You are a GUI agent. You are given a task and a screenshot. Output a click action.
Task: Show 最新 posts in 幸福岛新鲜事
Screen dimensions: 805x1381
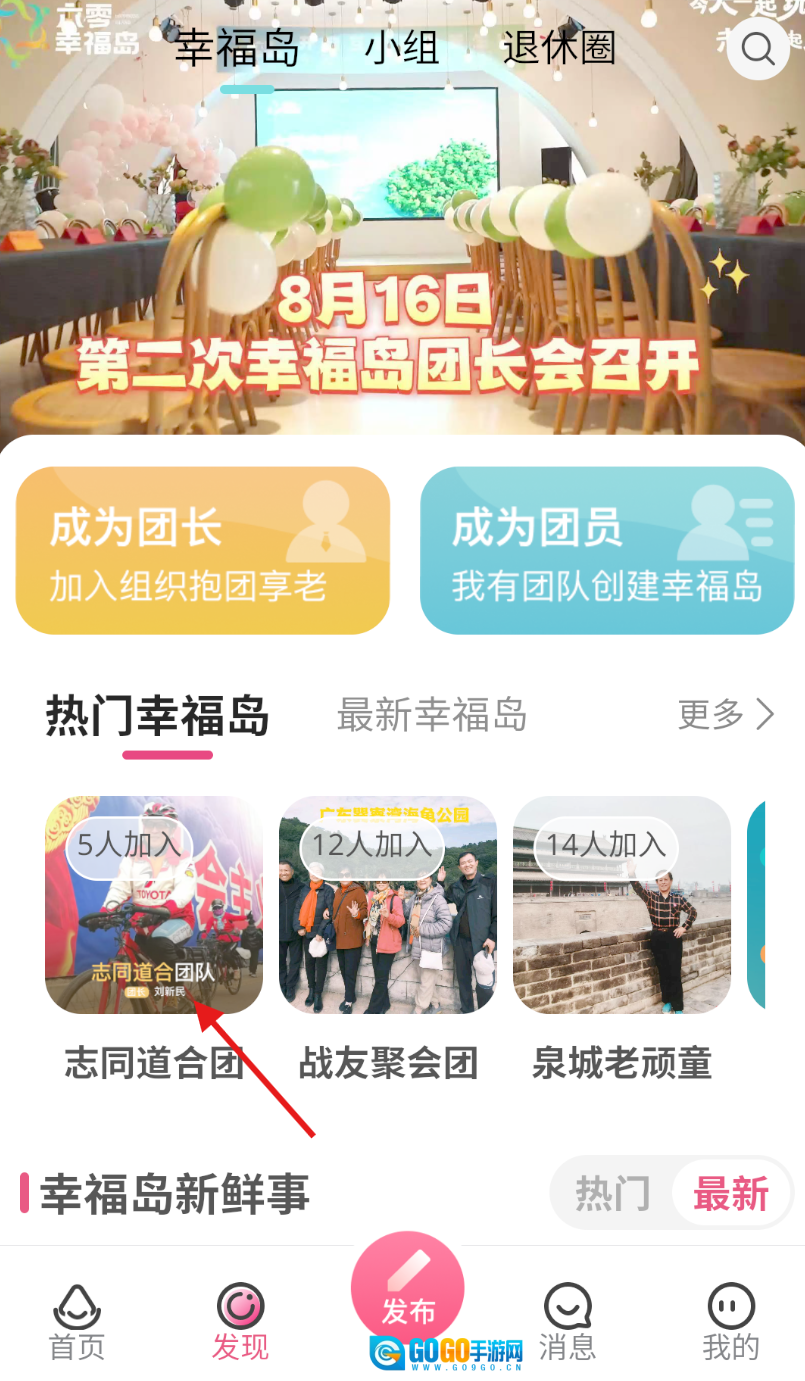[x=731, y=1194]
